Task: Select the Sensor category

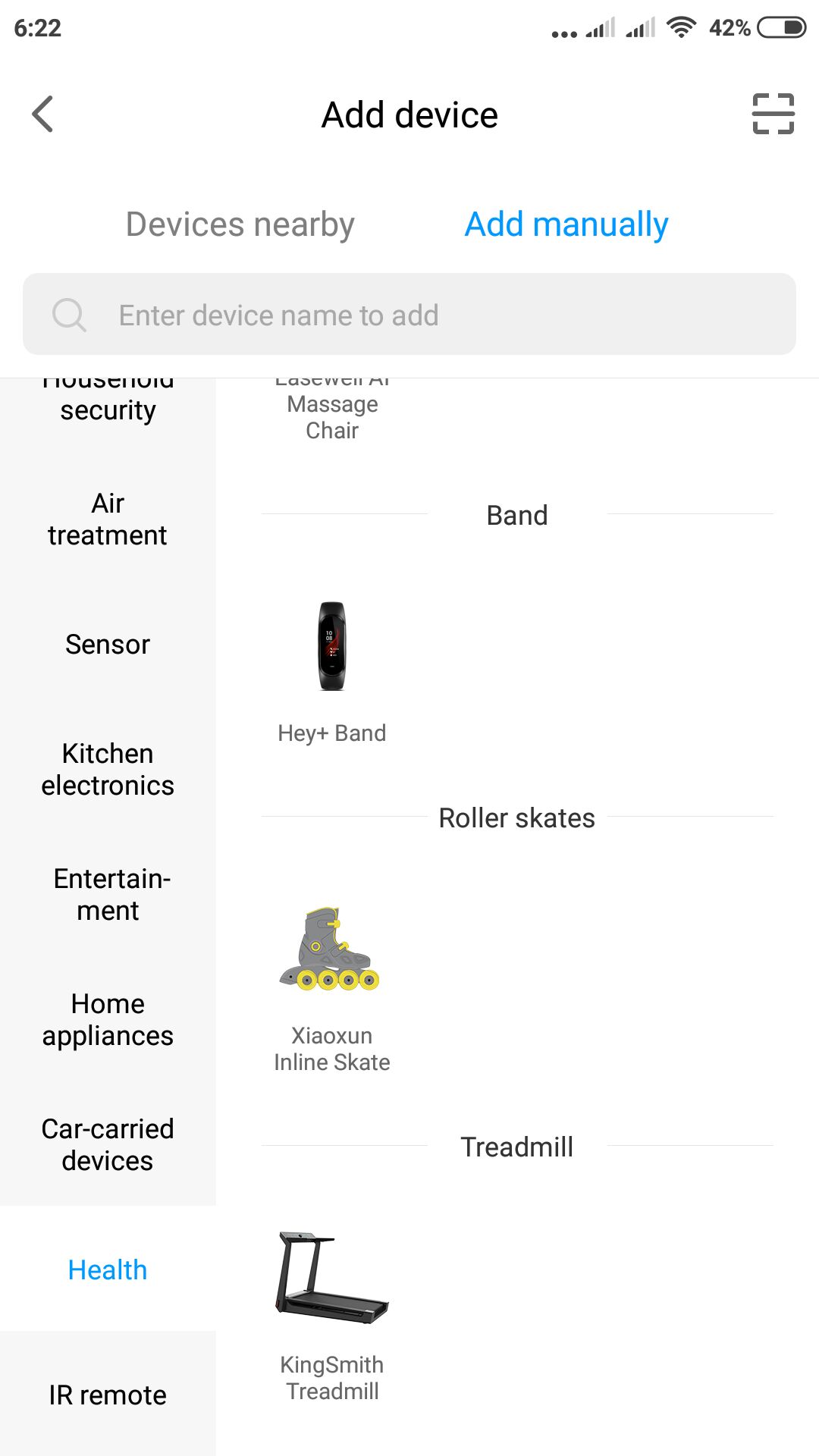Action: [x=108, y=645]
